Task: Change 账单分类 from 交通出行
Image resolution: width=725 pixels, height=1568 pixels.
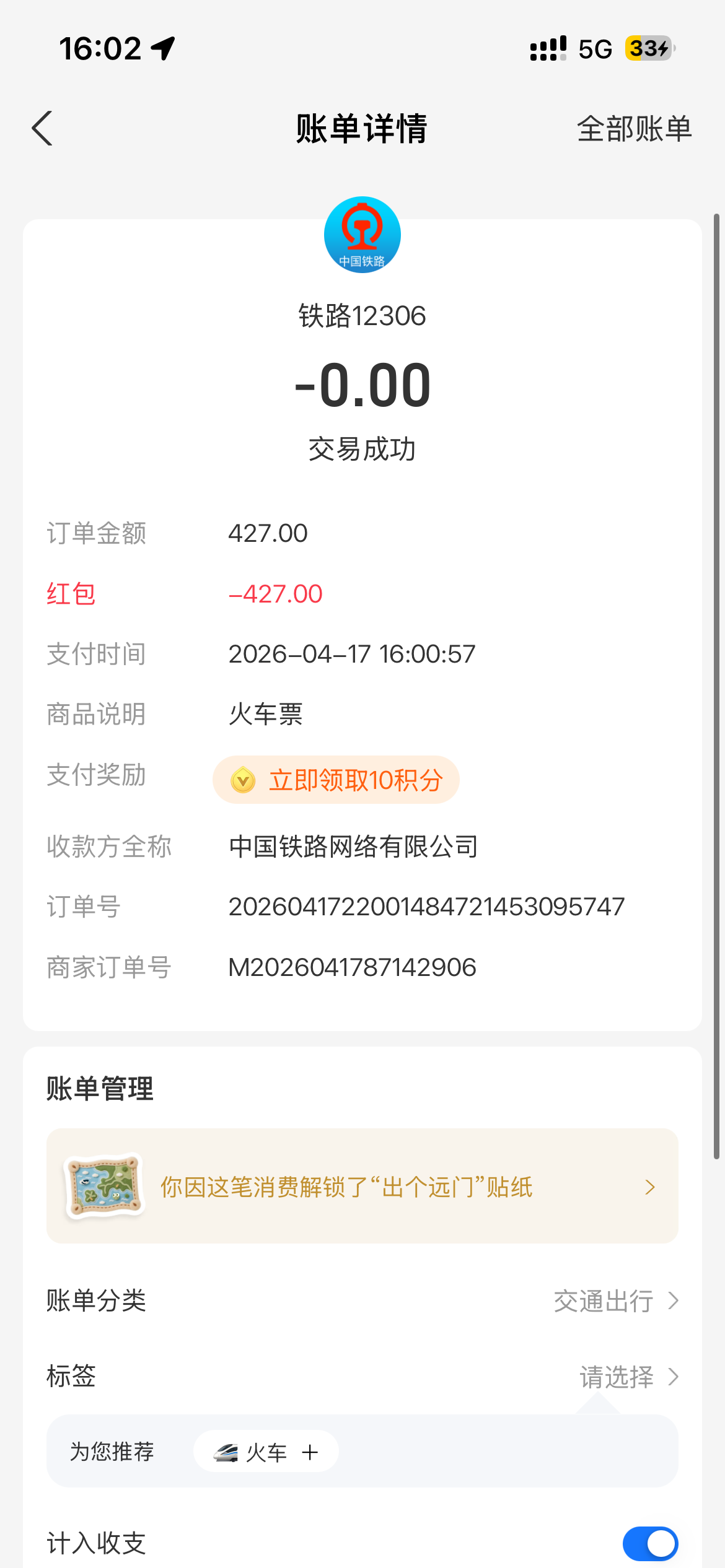Action: click(x=615, y=1301)
